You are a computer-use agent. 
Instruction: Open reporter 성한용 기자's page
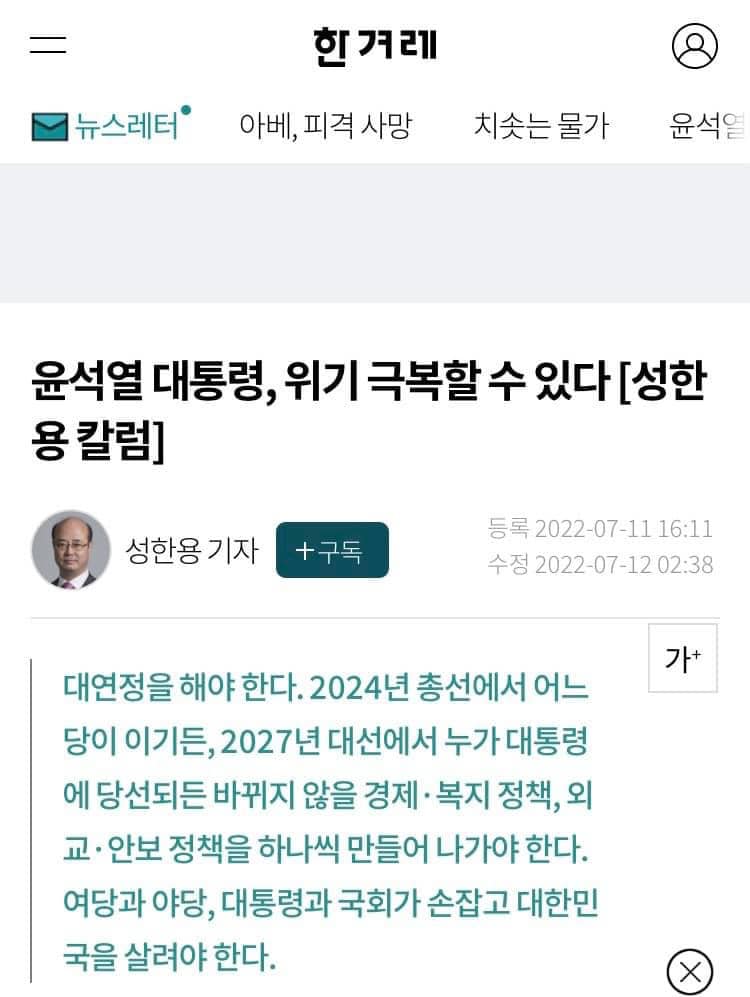(191, 550)
